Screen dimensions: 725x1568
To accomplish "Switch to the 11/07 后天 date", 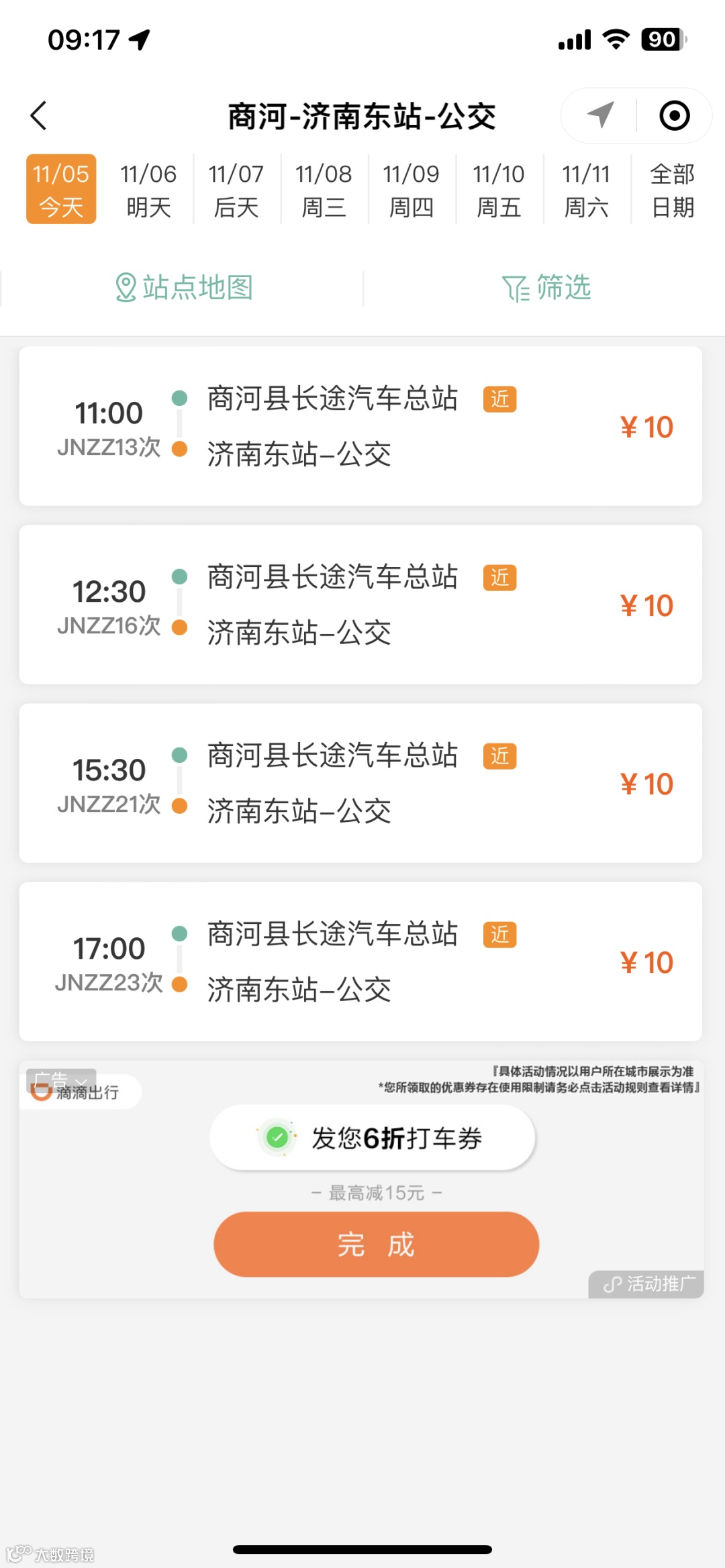I will (236, 190).
